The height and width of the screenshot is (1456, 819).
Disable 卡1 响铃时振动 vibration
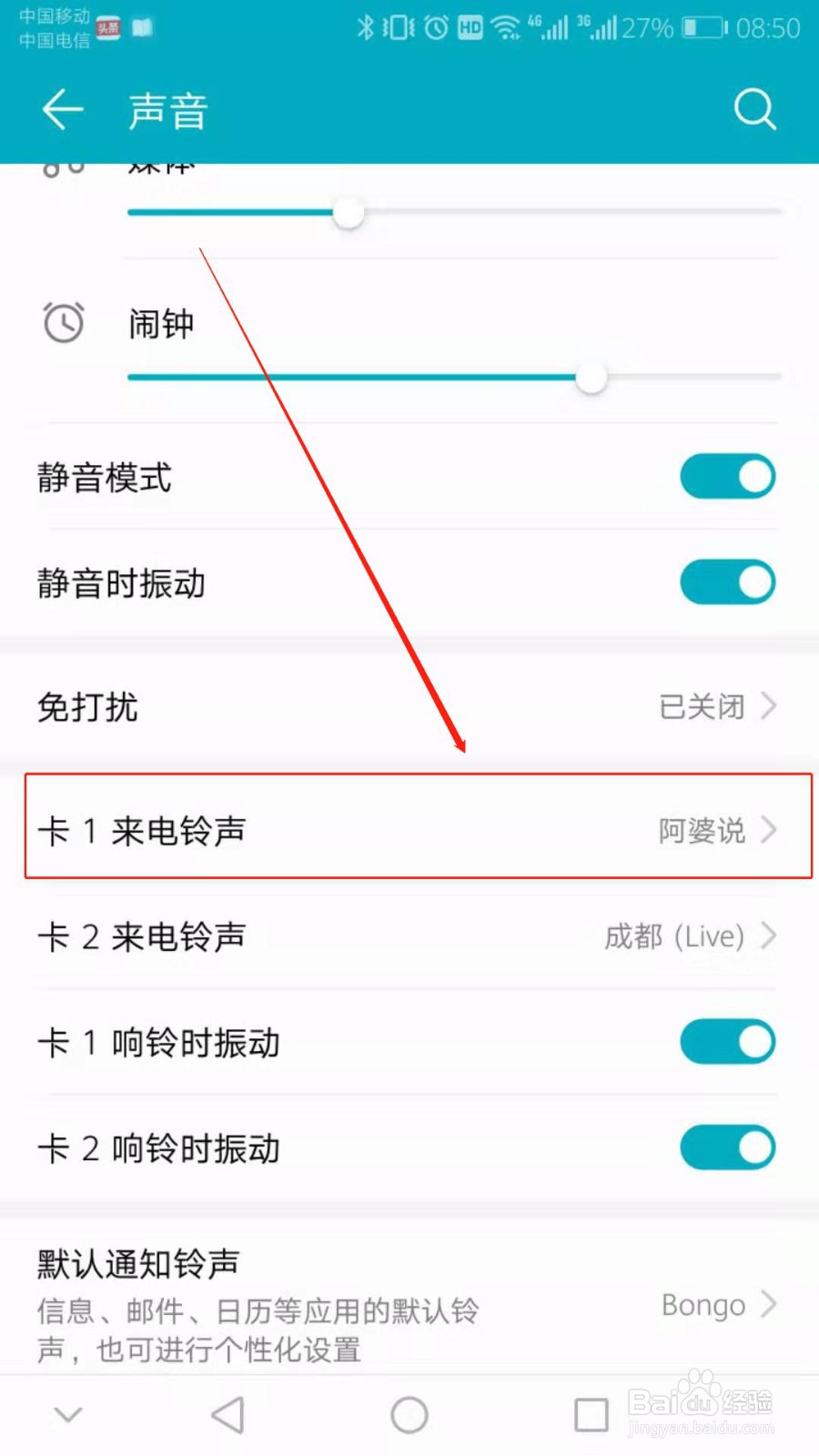click(x=726, y=1042)
